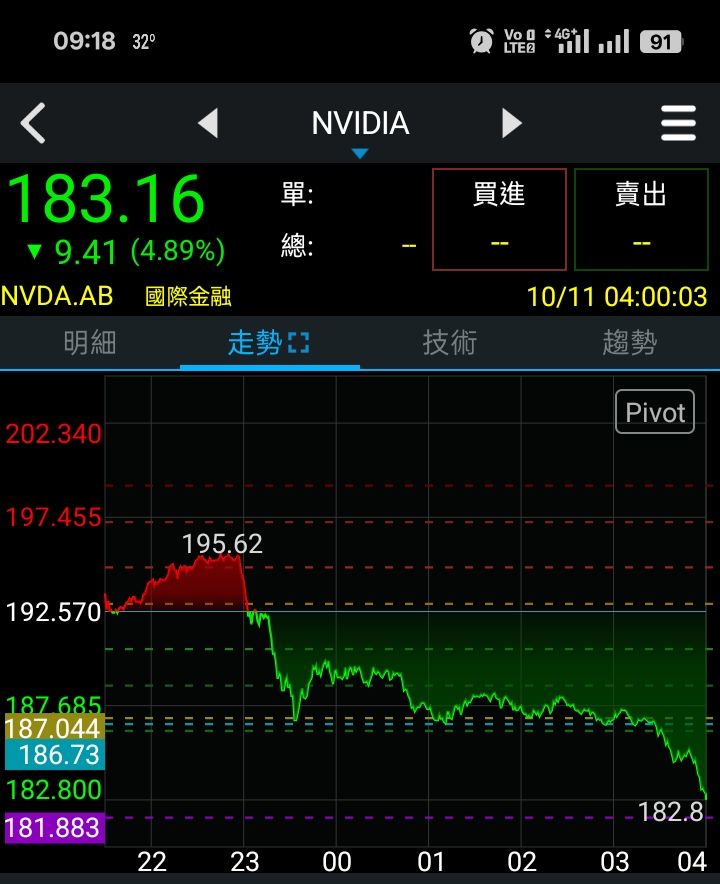720x884 pixels.
Task: Switch to the 明細 tab
Action: pyautogui.click(x=90, y=343)
